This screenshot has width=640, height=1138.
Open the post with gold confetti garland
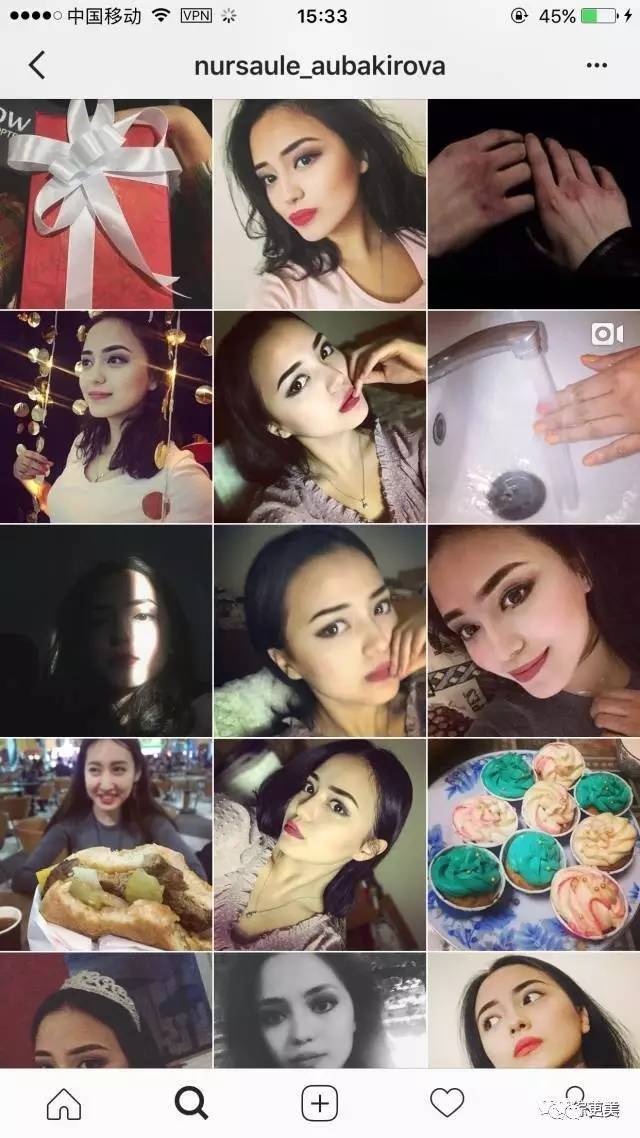[x=106, y=417]
